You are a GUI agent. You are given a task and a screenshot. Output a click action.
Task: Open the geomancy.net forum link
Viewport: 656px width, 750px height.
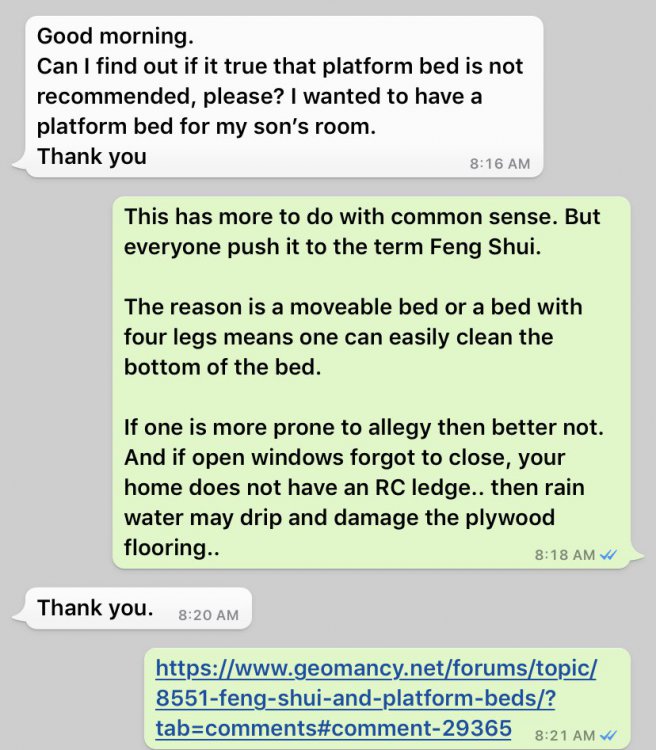coord(376,698)
